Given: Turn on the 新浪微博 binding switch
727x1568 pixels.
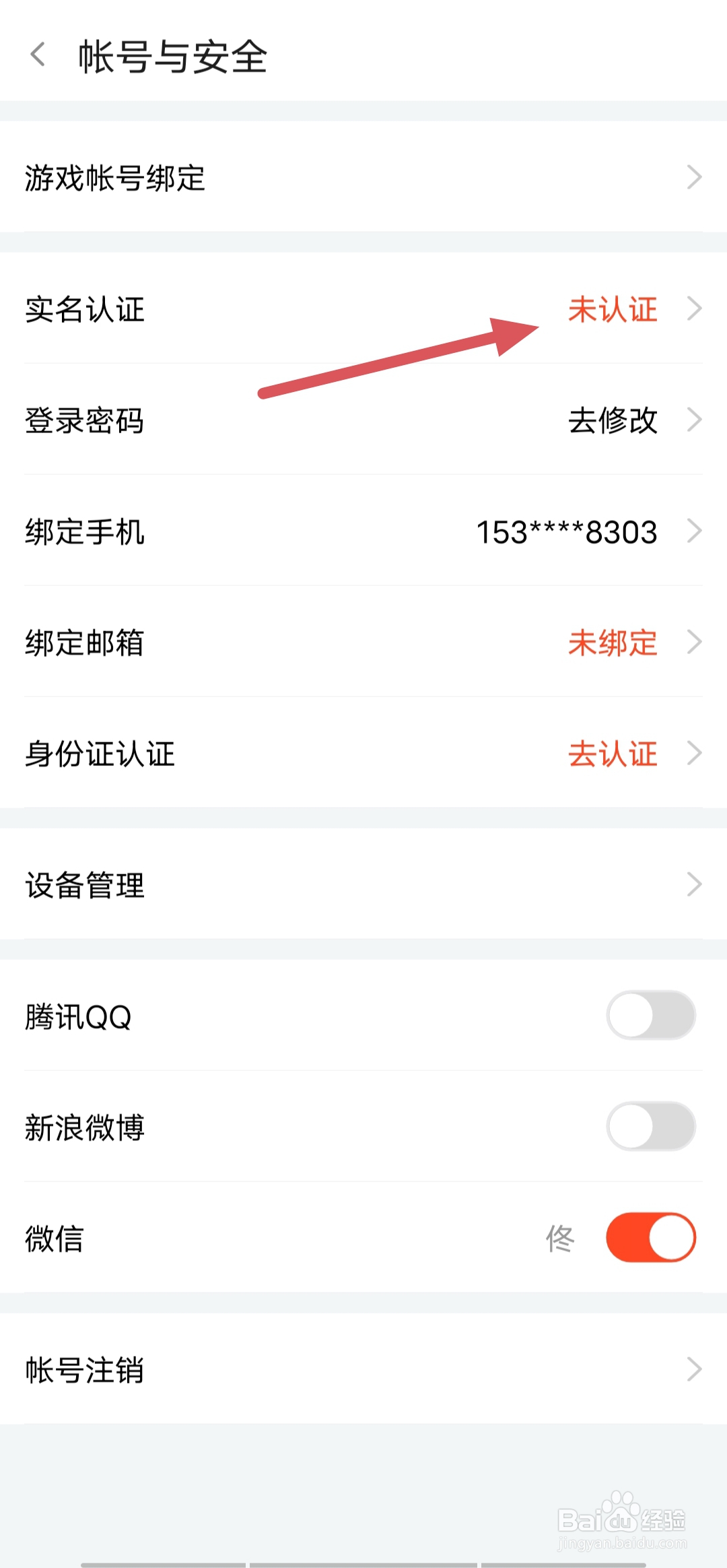Looking at the screenshot, I should (650, 1126).
